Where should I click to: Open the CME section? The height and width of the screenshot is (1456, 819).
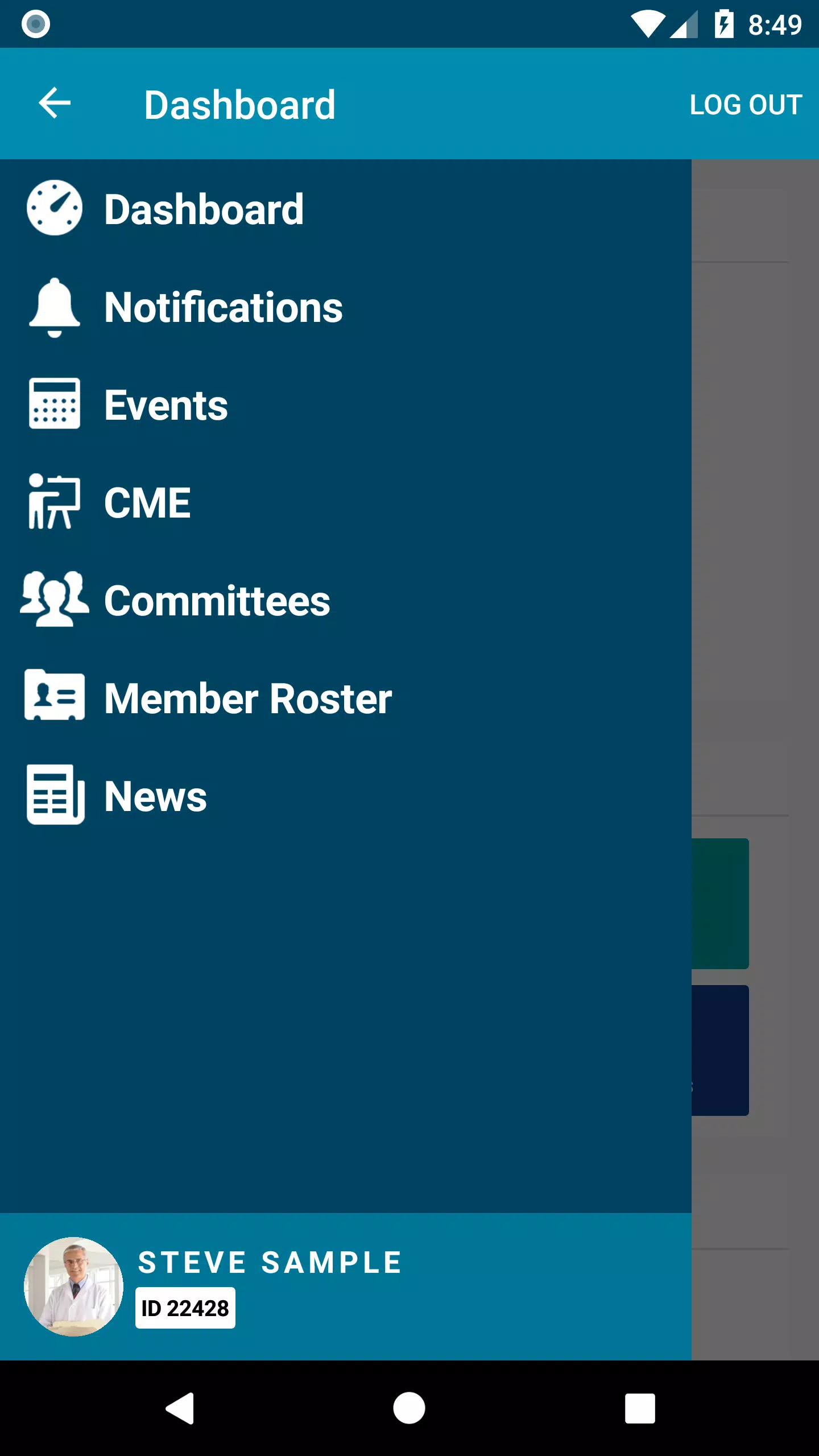346,503
